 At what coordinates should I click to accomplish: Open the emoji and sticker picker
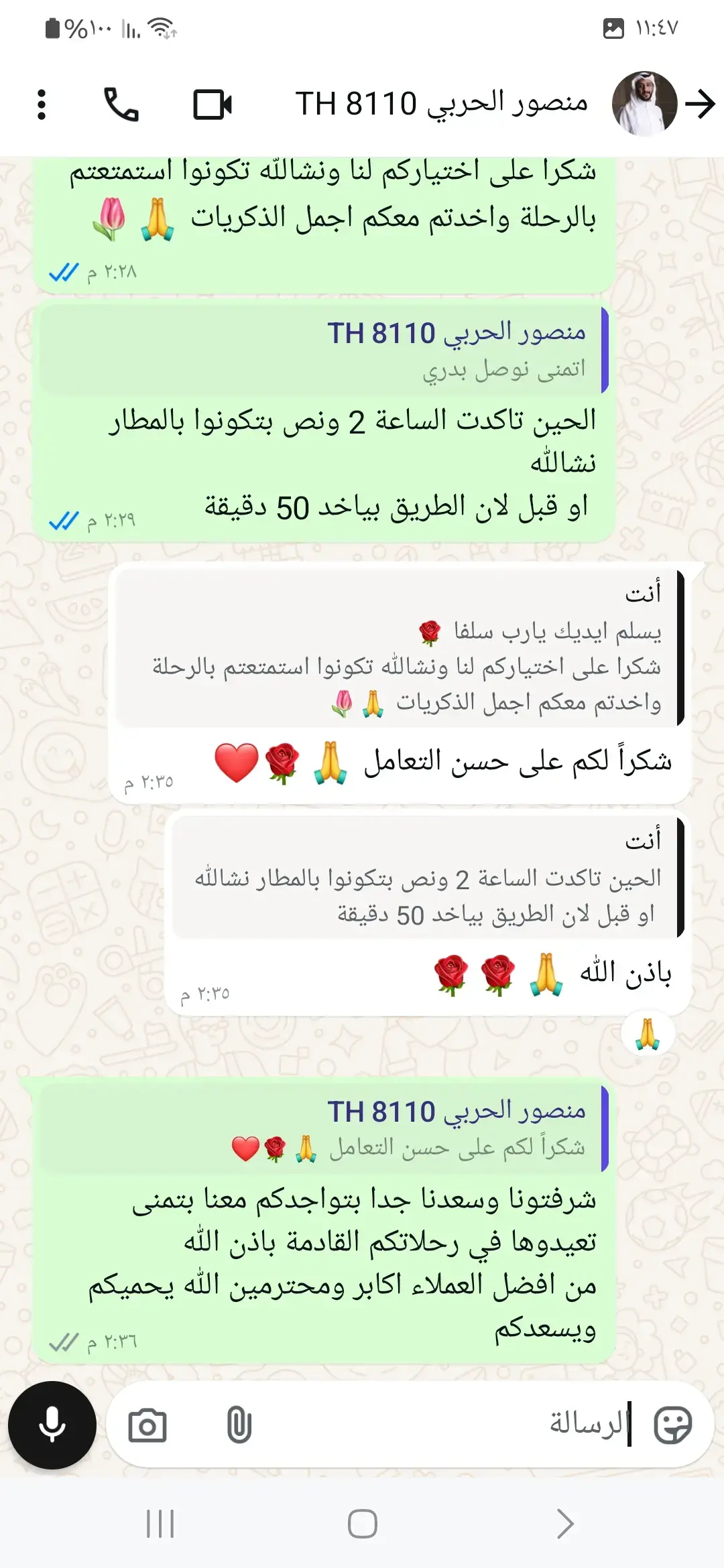(672, 1425)
